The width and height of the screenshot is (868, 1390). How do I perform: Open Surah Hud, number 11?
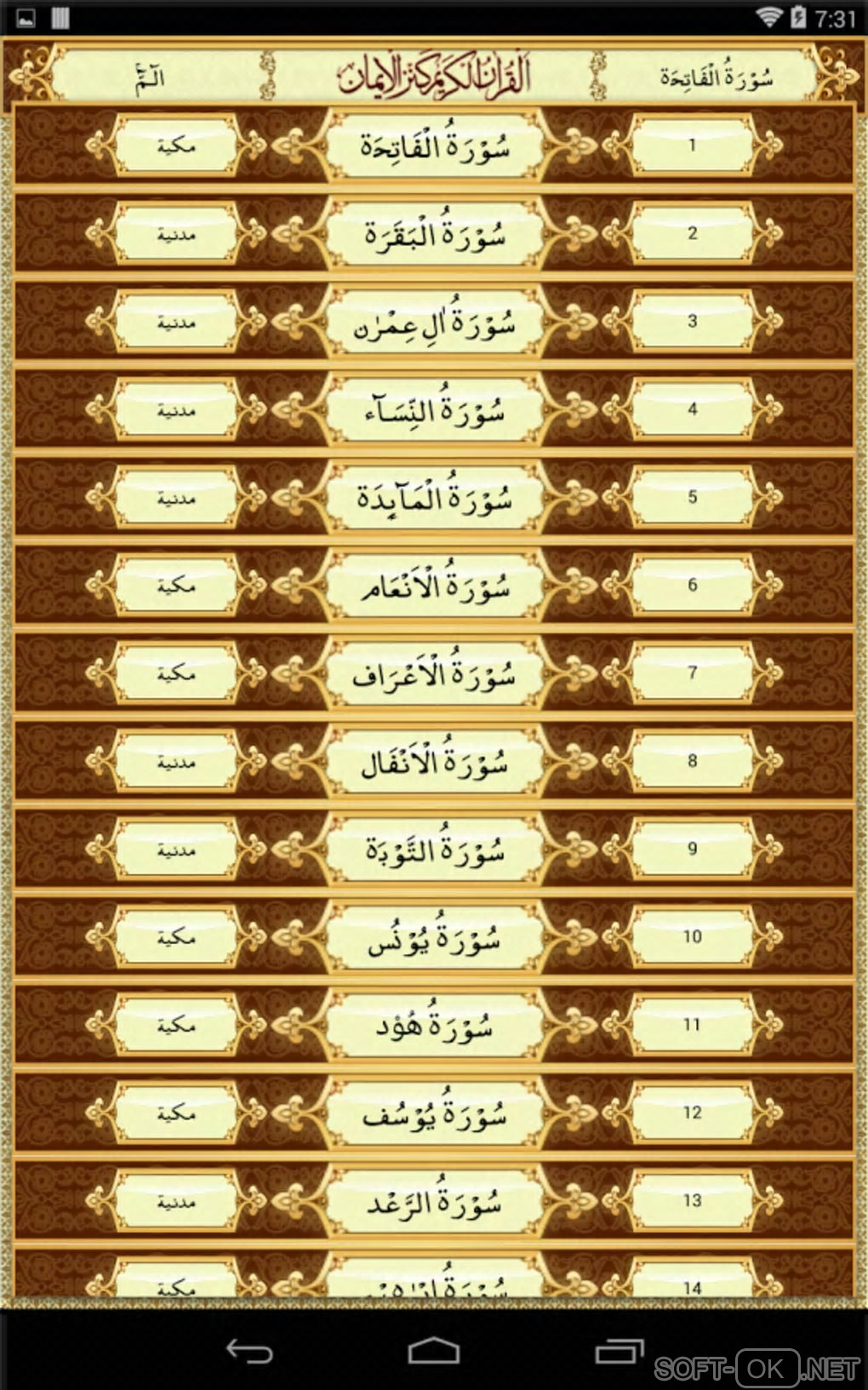point(434,1026)
